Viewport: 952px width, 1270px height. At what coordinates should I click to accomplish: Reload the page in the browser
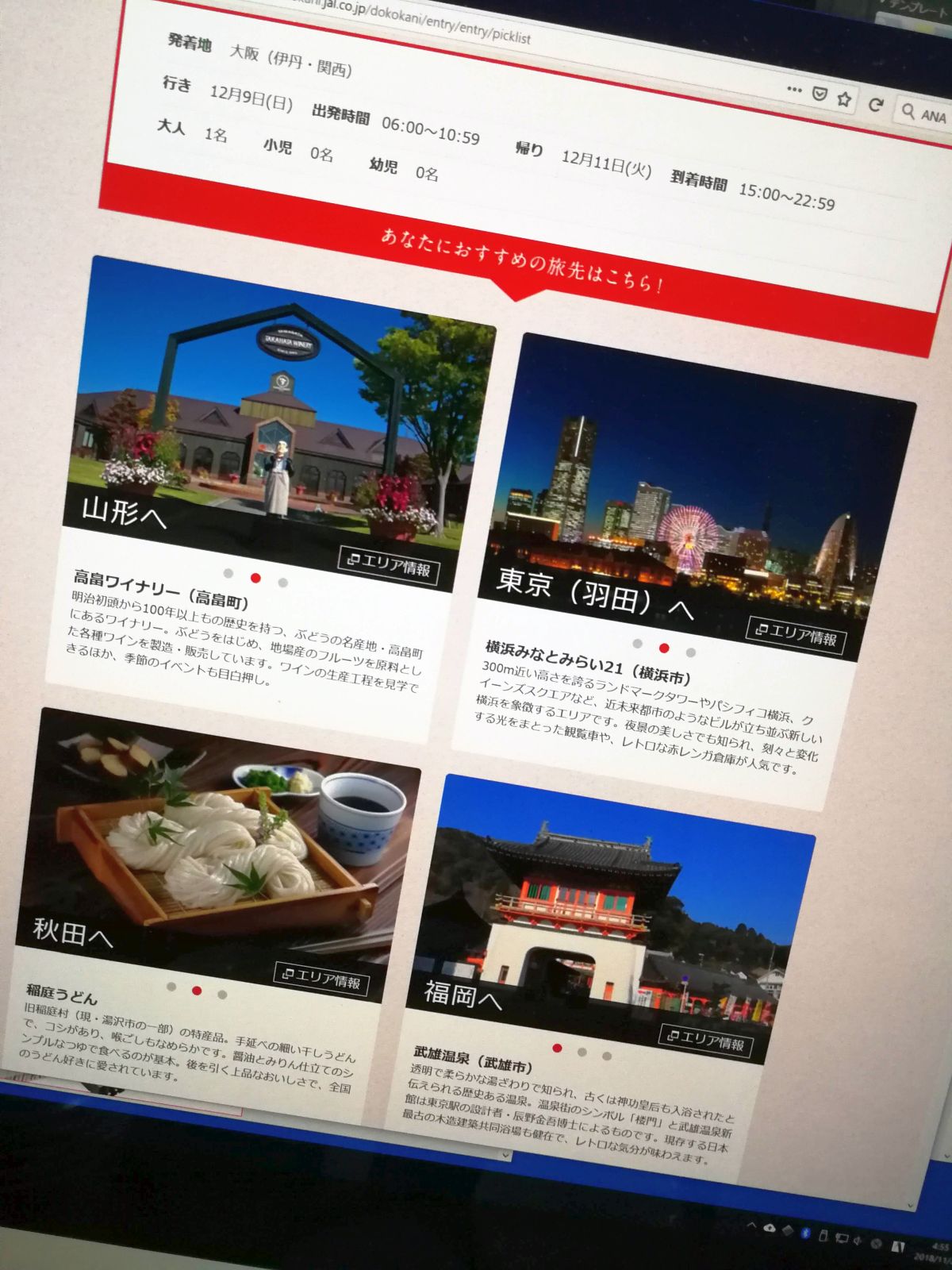pyautogui.click(x=875, y=105)
